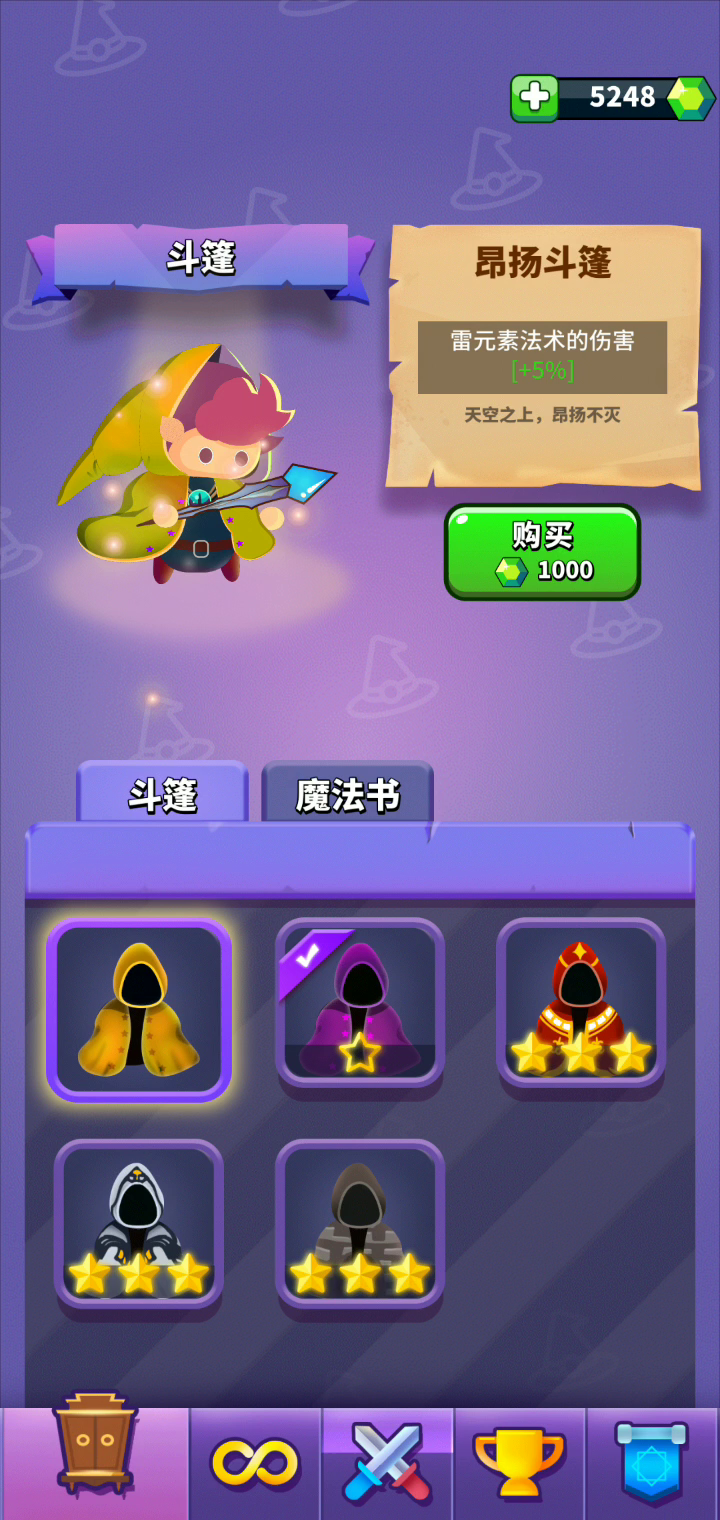720x1520 pixels.
Task: Choose the brown stone-patterned cloak
Action: tap(360, 1224)
